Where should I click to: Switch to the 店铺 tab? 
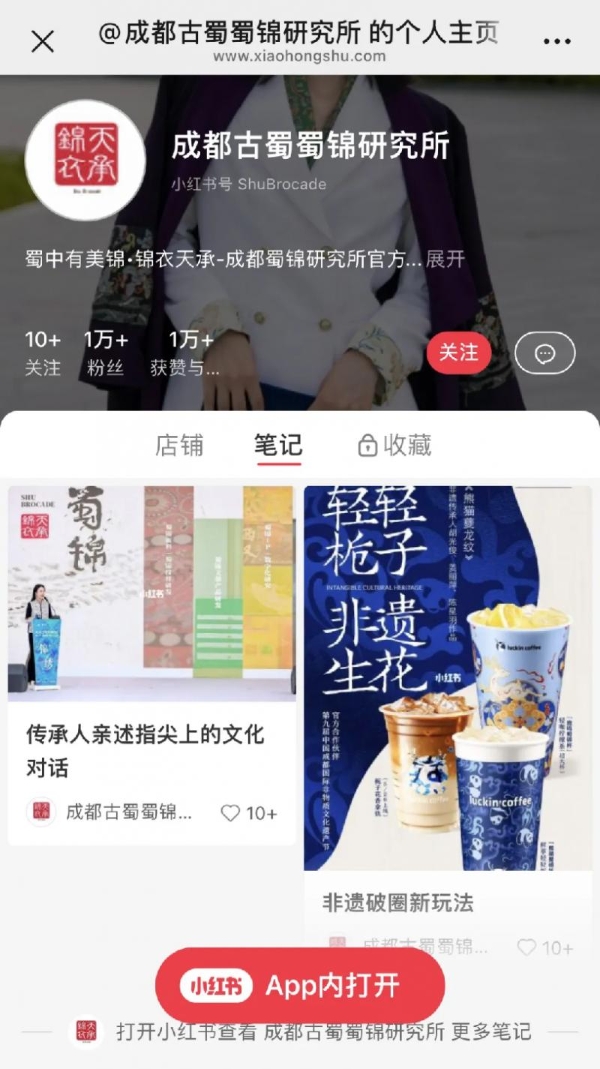[x=179, y=445]
